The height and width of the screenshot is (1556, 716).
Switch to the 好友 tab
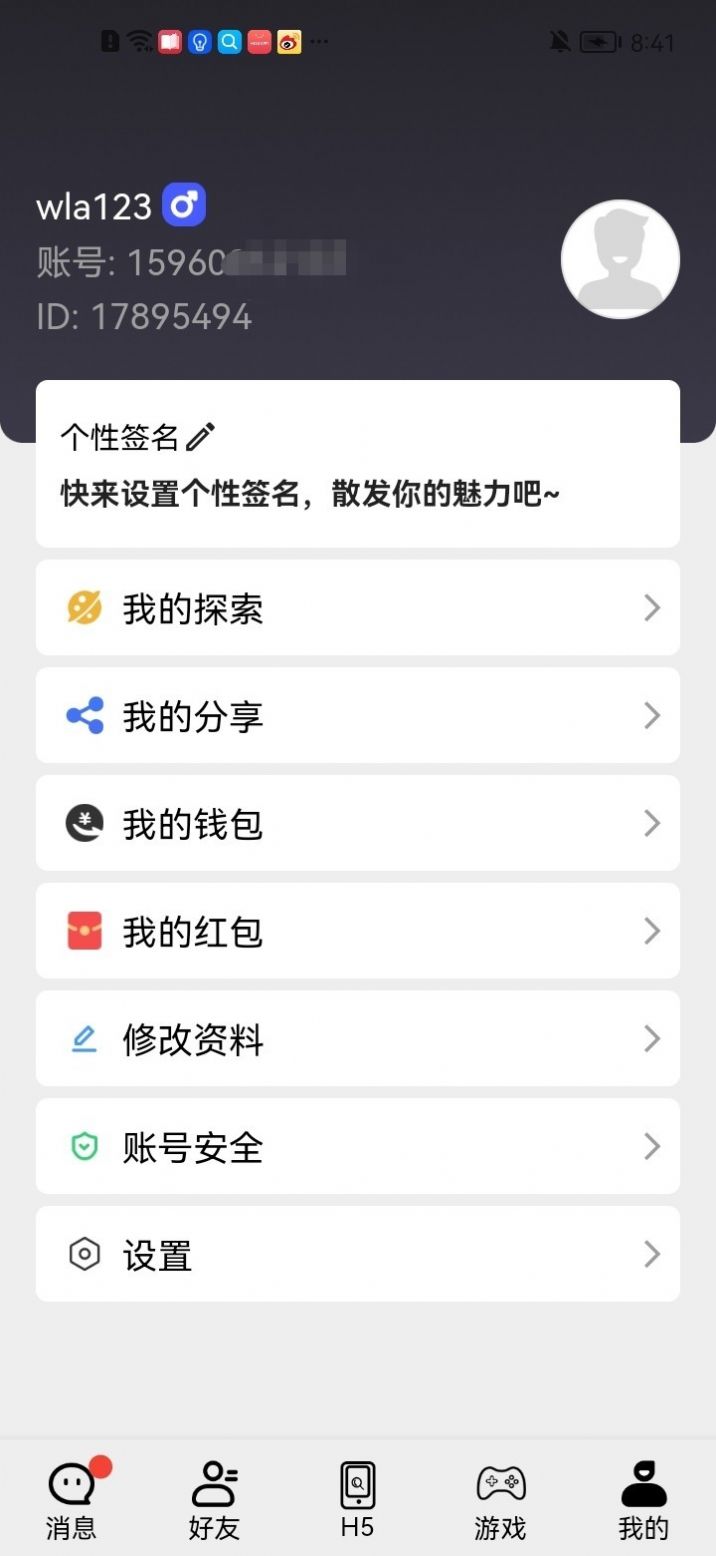[x=214, y=1498]
